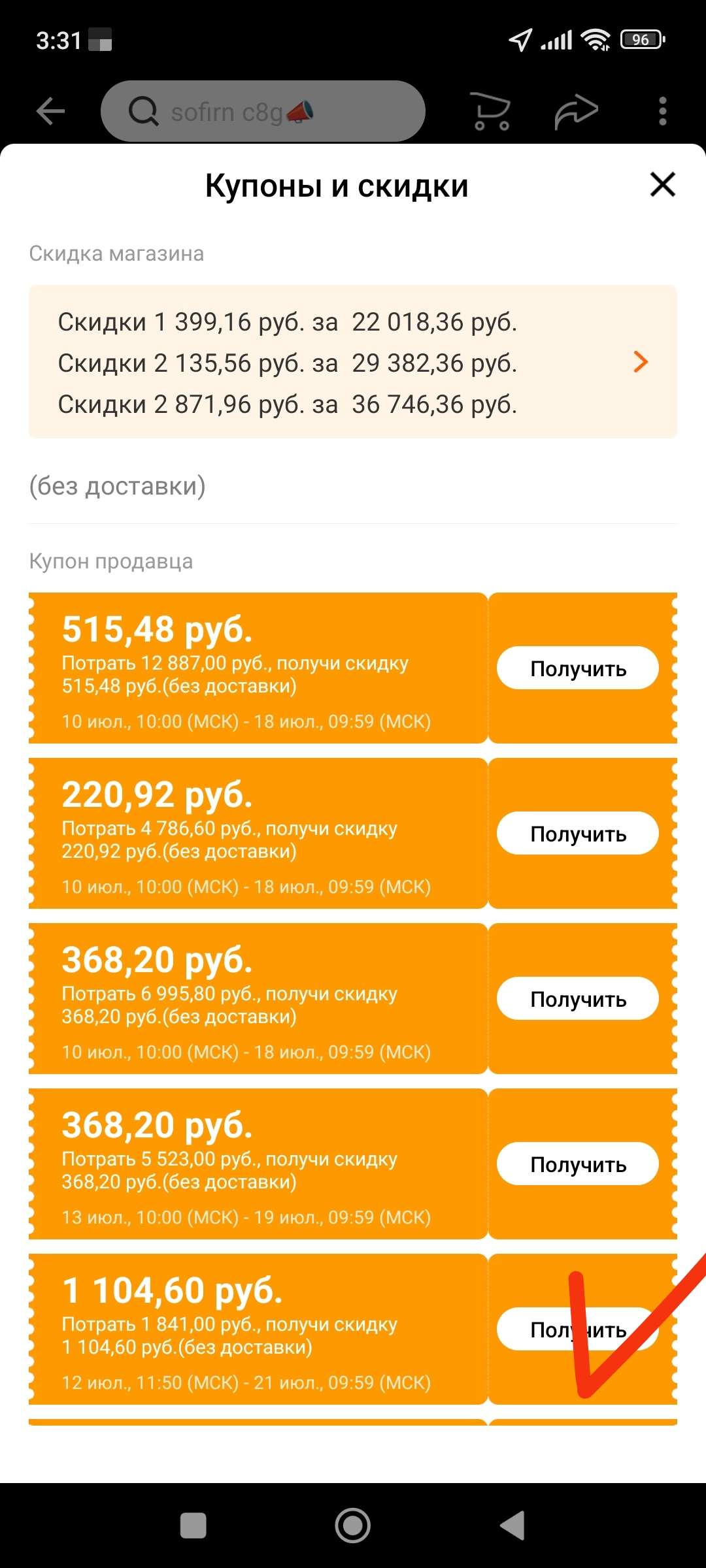Viewport: 706px width, 1568px height.
Task: Open the shopping cart
Action: pyautogui.click(x=490, y=112)
